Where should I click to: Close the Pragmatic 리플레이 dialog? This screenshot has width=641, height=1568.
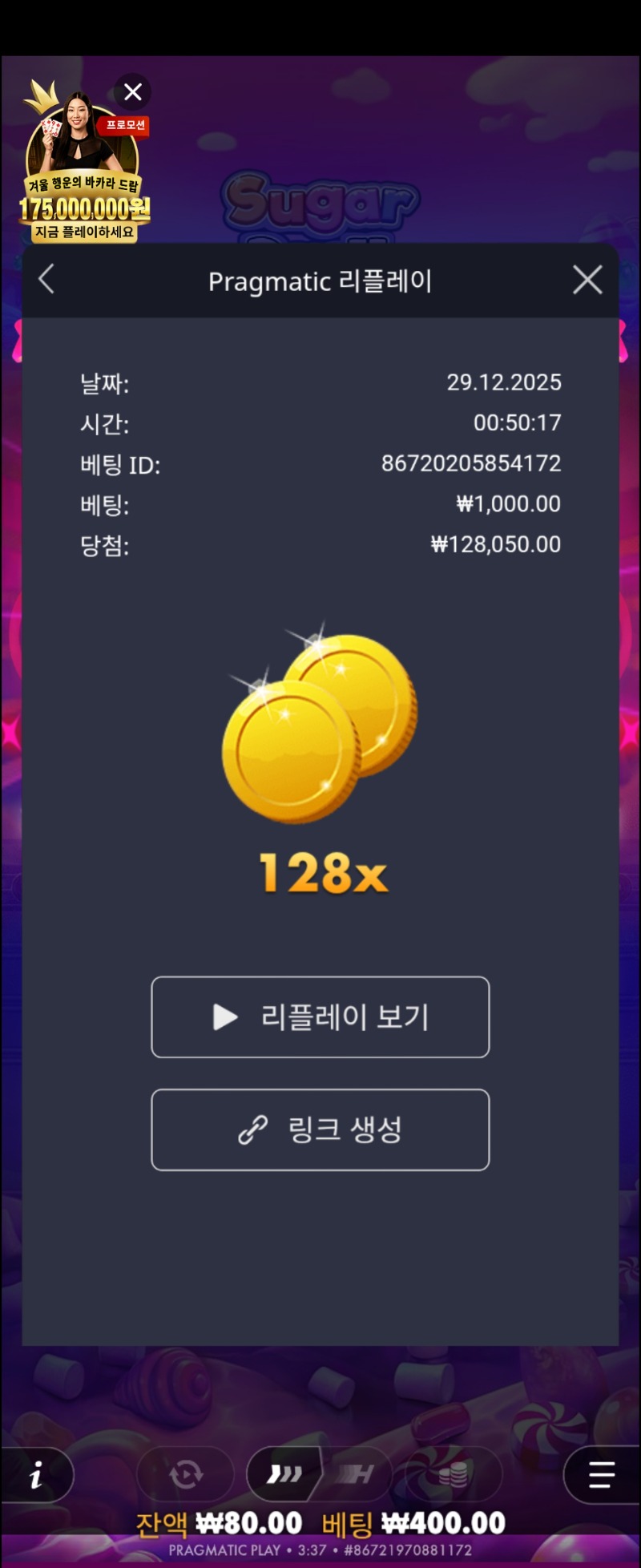point(587,280)
